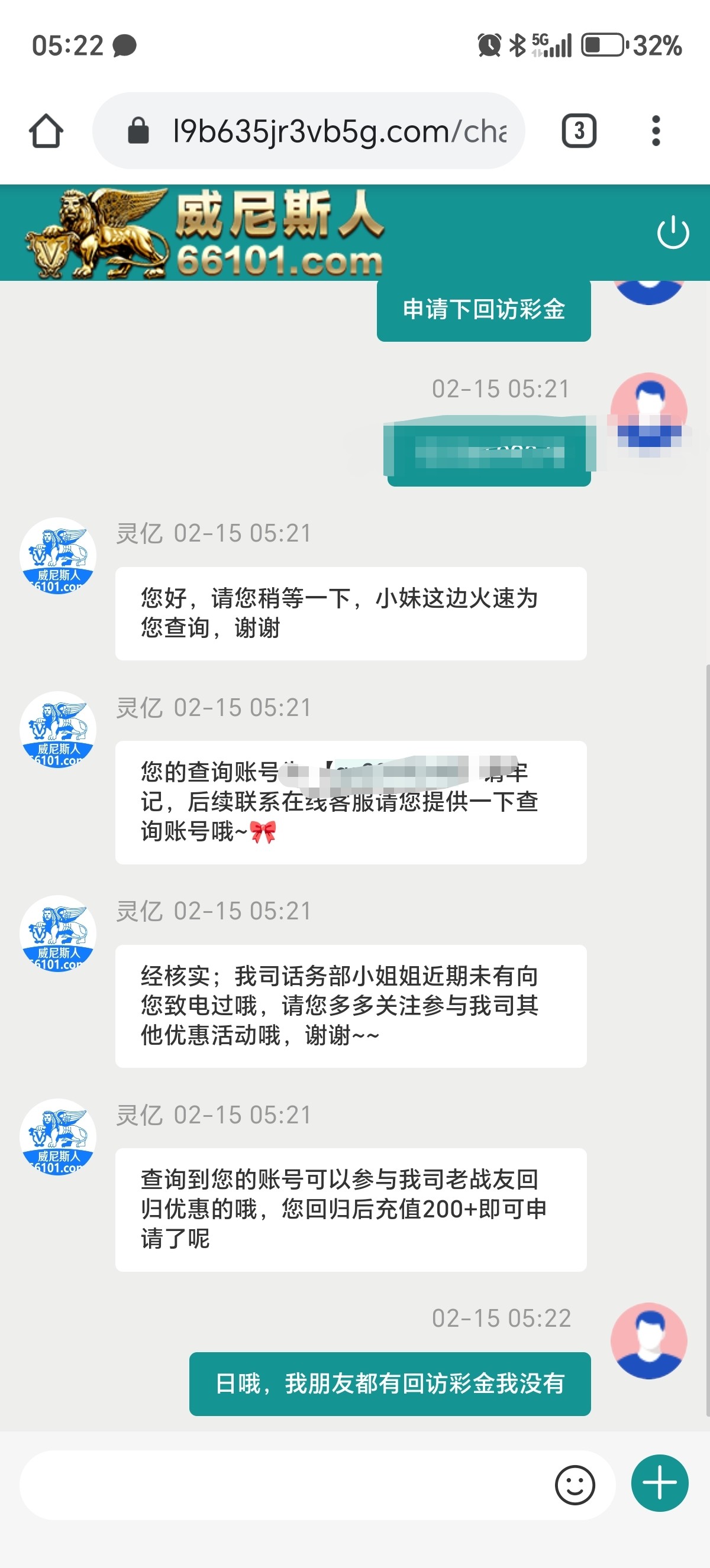
Task: Open the browser overflow menu
Action: pos(655,131)
